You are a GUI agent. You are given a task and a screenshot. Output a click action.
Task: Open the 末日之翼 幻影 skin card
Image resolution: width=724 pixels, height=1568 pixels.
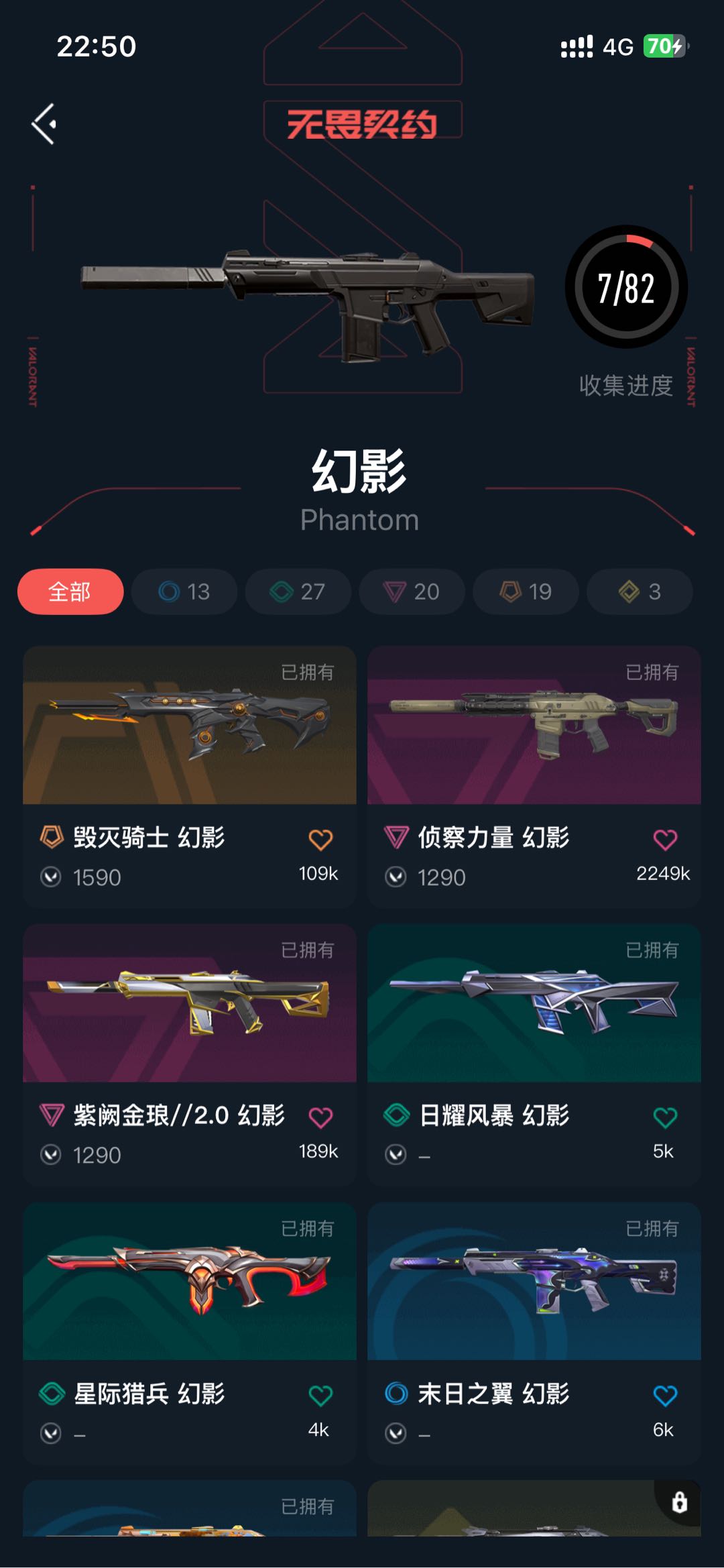coord(534,1333)
